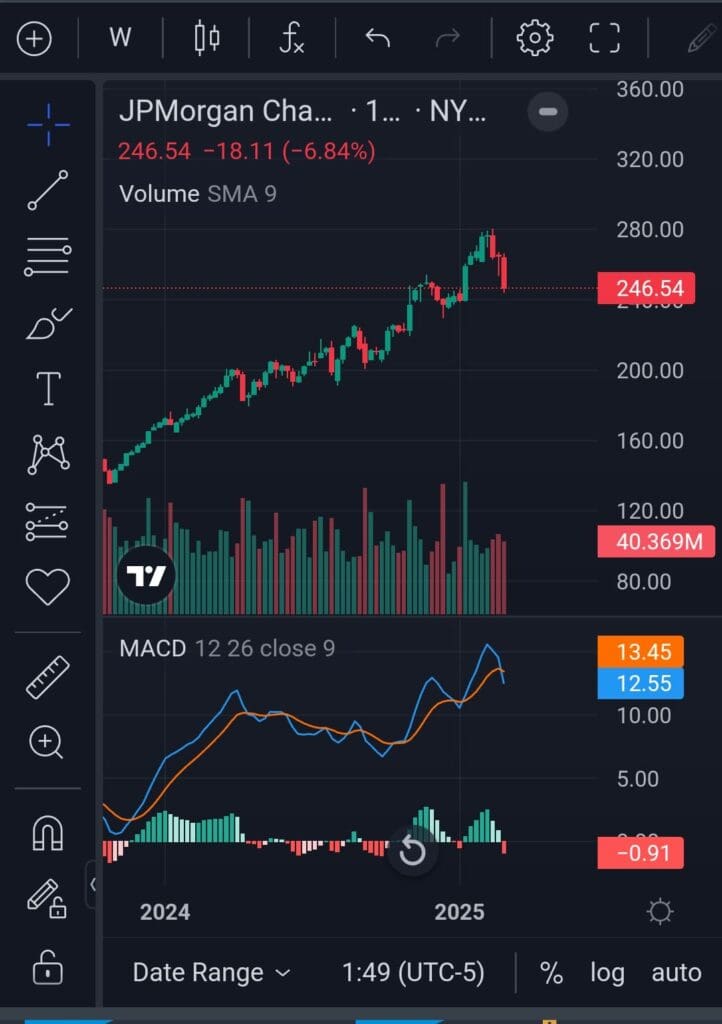The height and width of the screenshot is (1024, 722).
Task: Tap the circular refresh button on chart
Action: (412, 849)
